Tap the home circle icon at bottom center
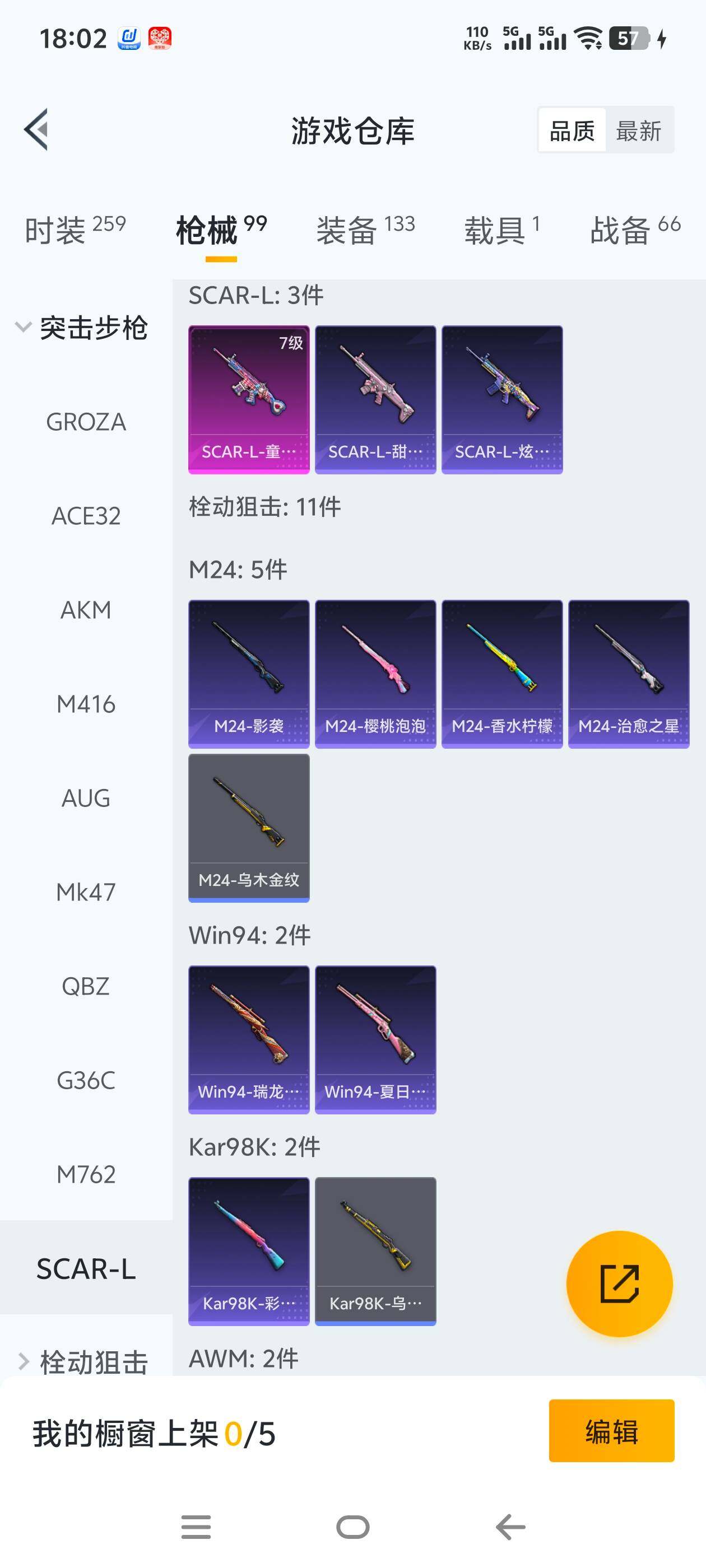Image resolution: width=706 pixels, height=1568 pixels. 352,1527
